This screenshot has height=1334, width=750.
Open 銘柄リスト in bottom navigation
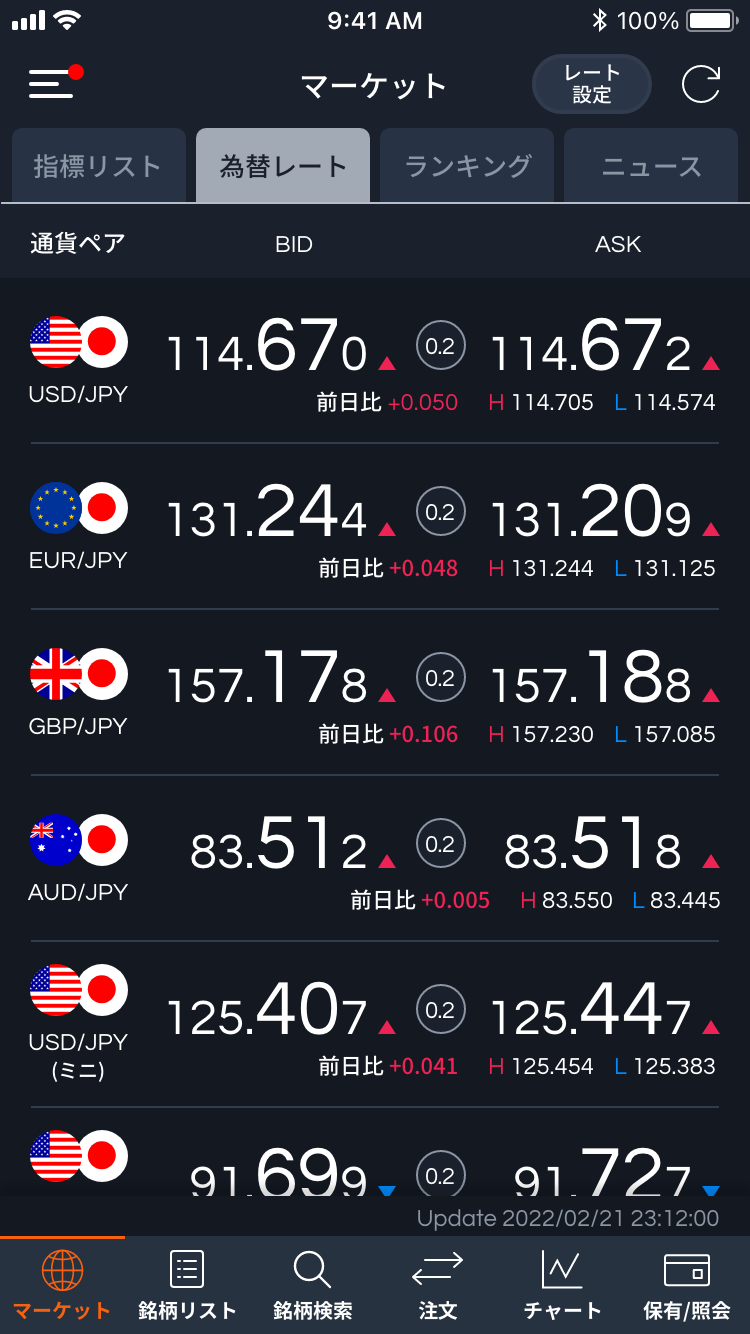[187, 1286]
